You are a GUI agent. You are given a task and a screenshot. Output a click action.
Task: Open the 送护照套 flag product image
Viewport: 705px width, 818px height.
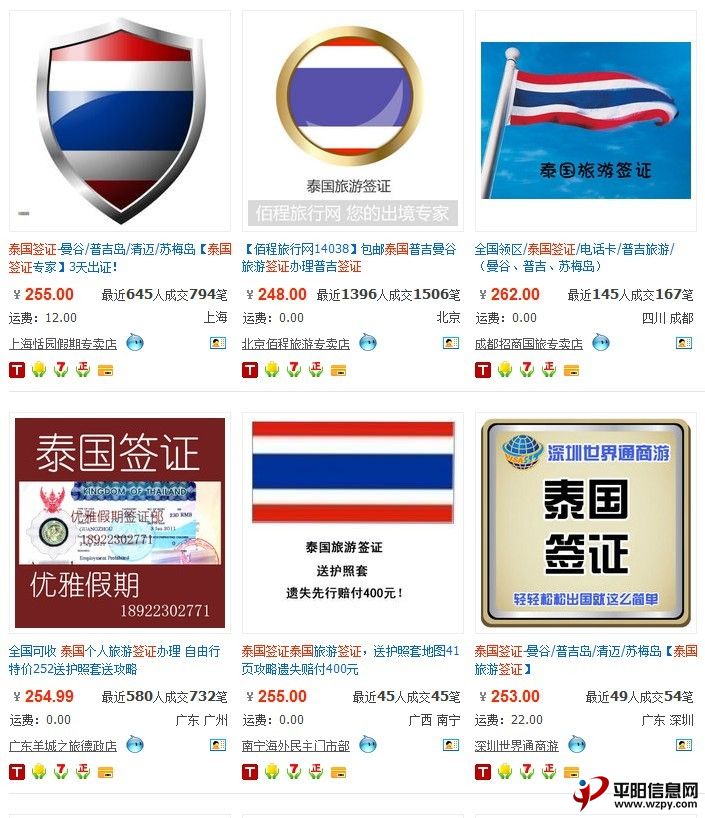tap(353, 523)
